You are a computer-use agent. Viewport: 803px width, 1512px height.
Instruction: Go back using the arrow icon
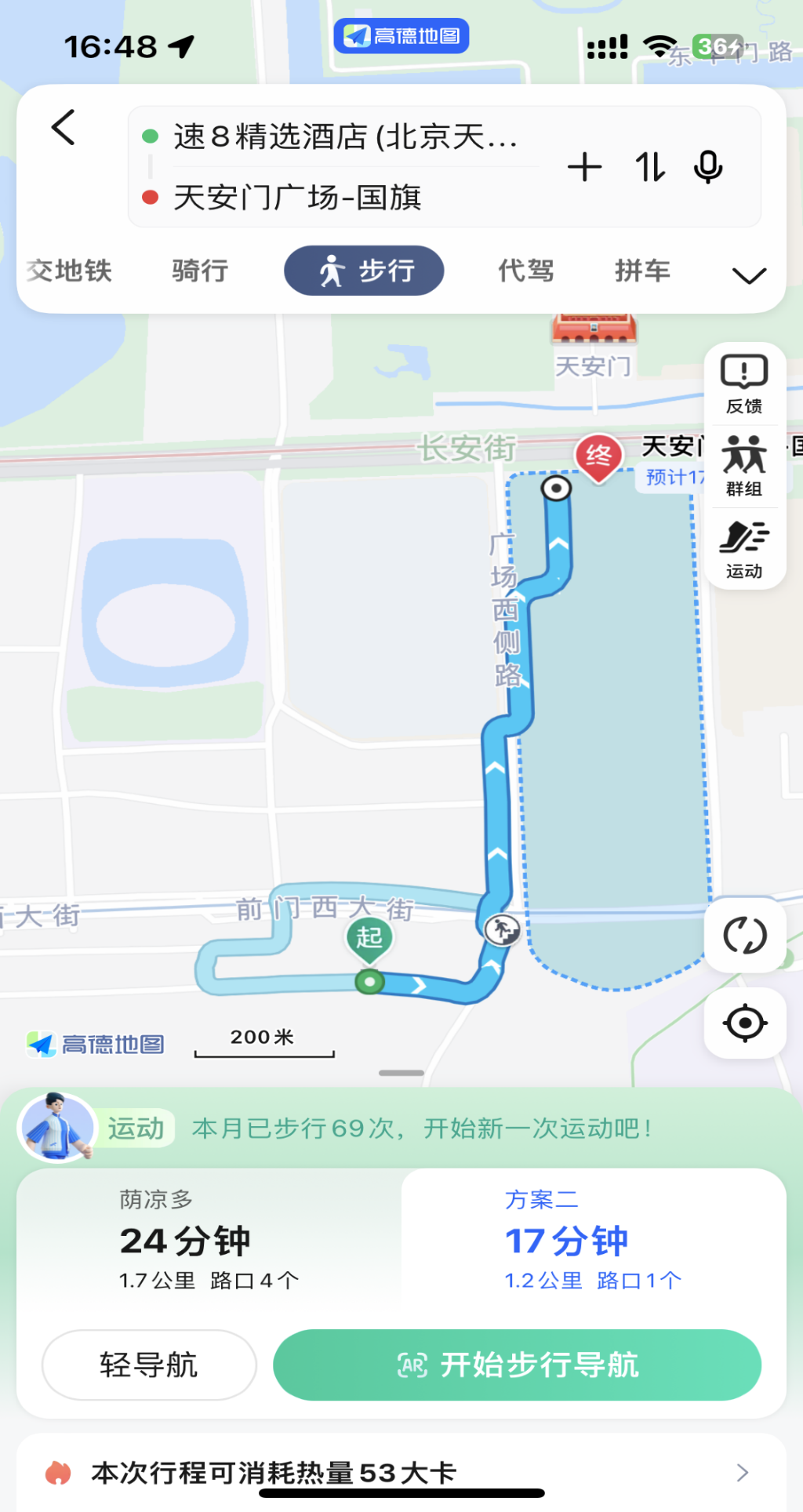(x=64, y=128)
